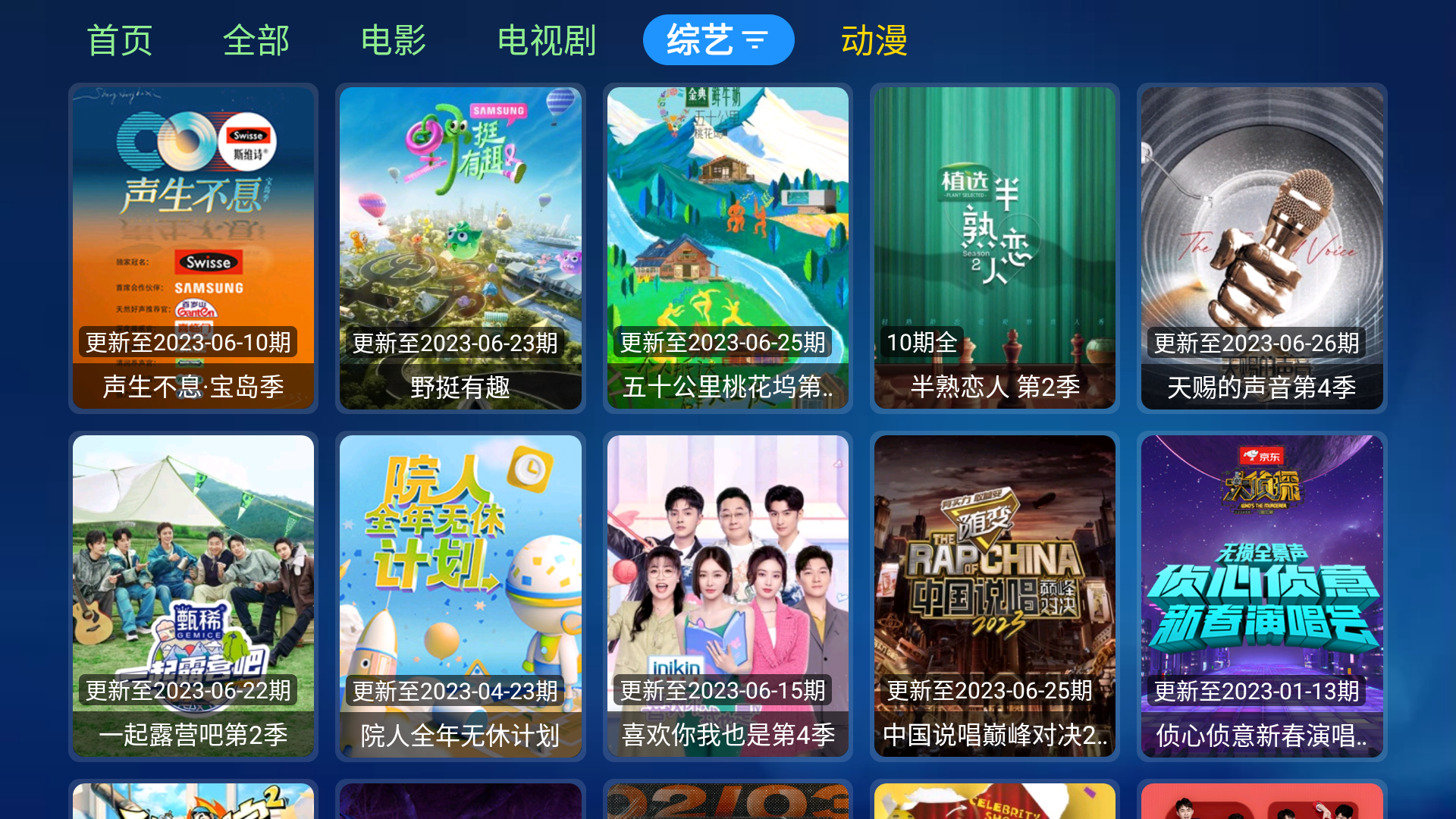Select the 全部 tab

256,40
